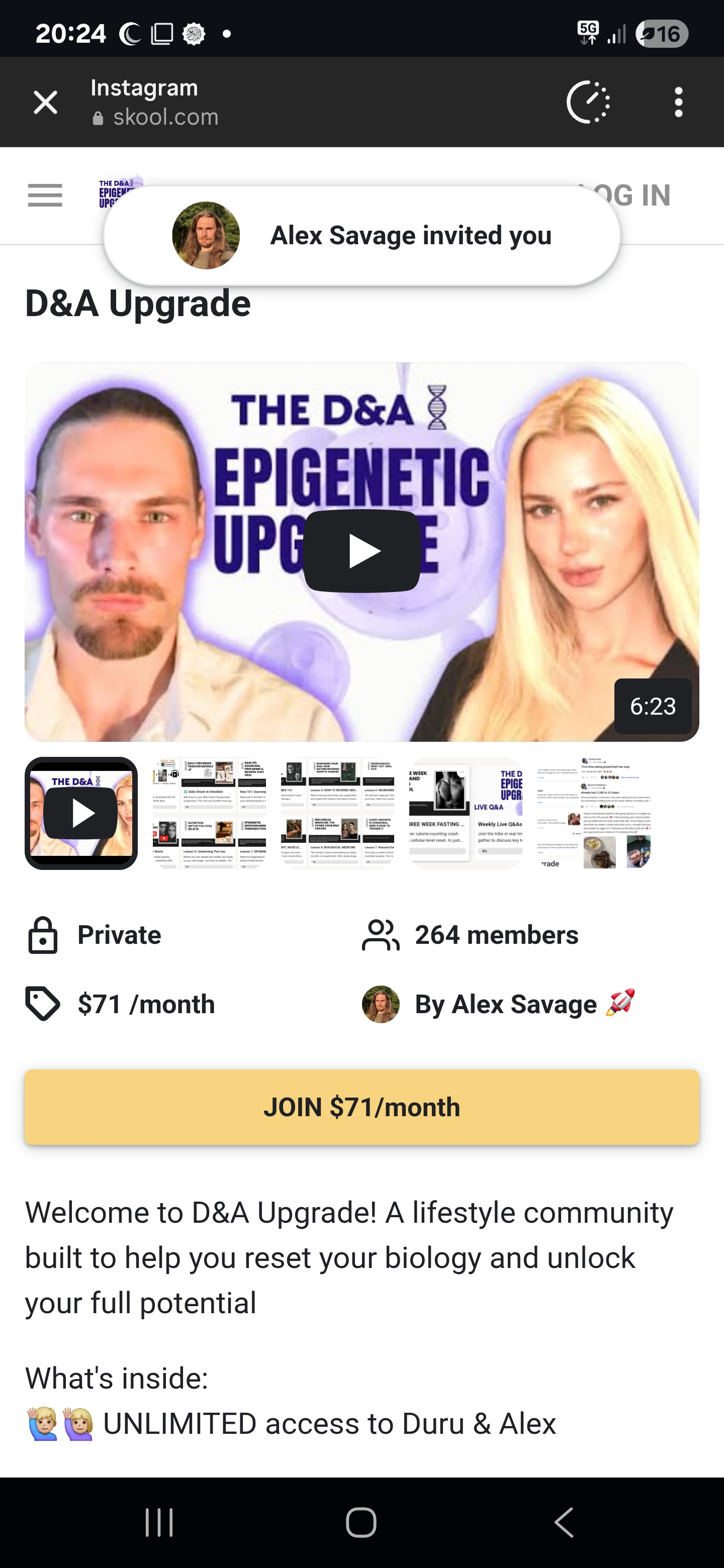Select the first video thumbnail
724x1568 pixels.
click(x=81, y=813)
